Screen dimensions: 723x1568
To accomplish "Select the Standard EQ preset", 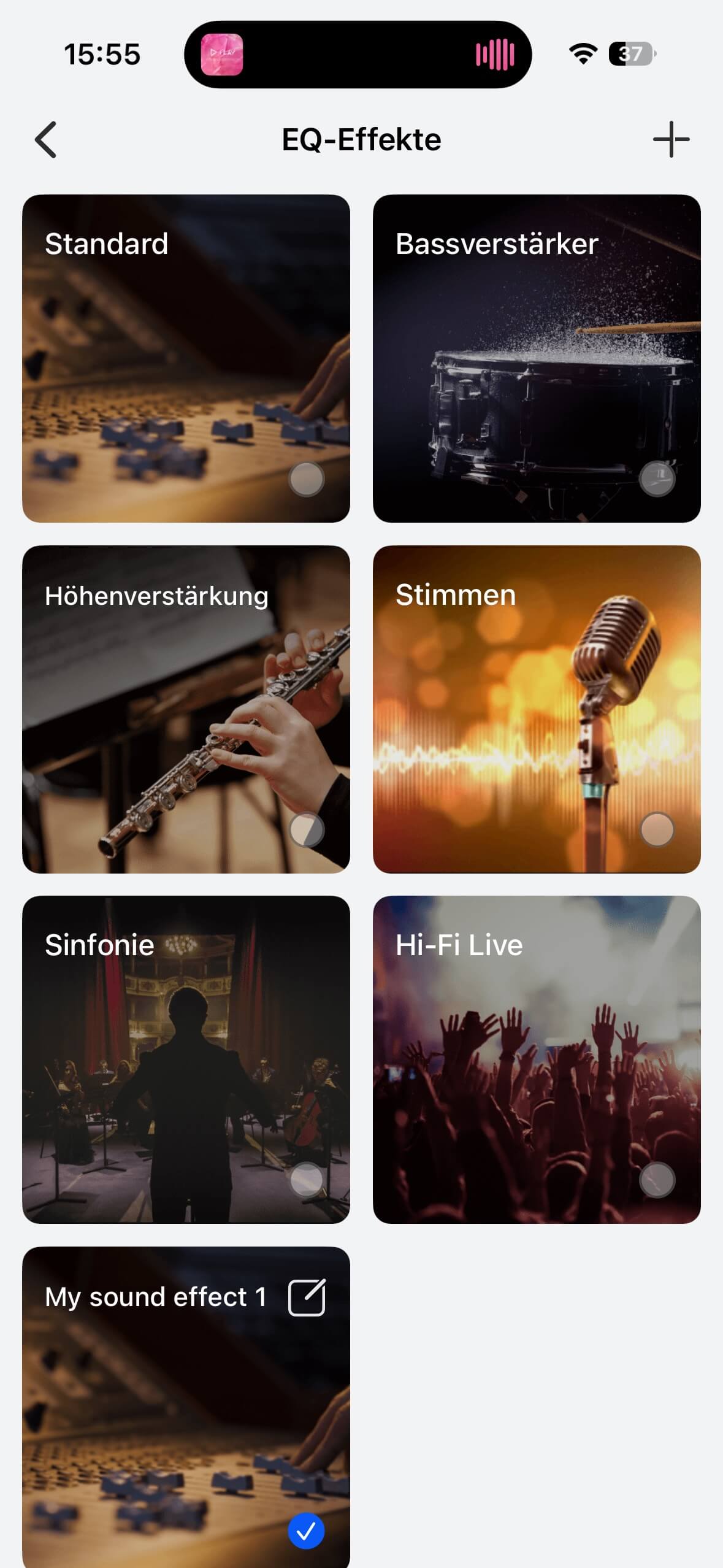I will click(x=186, y=358).
